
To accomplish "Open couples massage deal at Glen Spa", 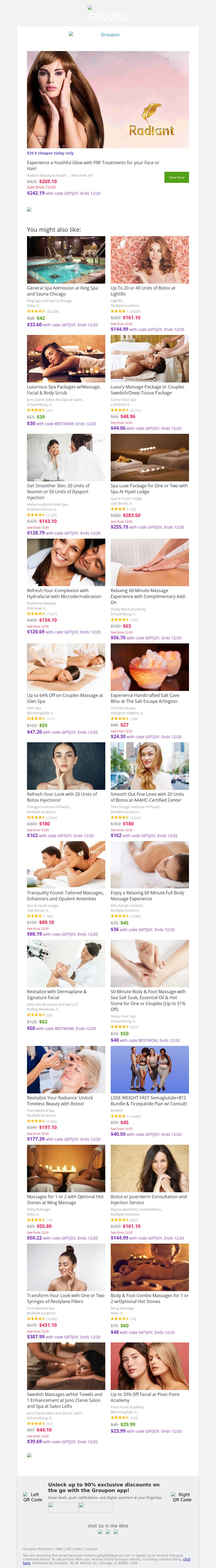I will [66, 667].
